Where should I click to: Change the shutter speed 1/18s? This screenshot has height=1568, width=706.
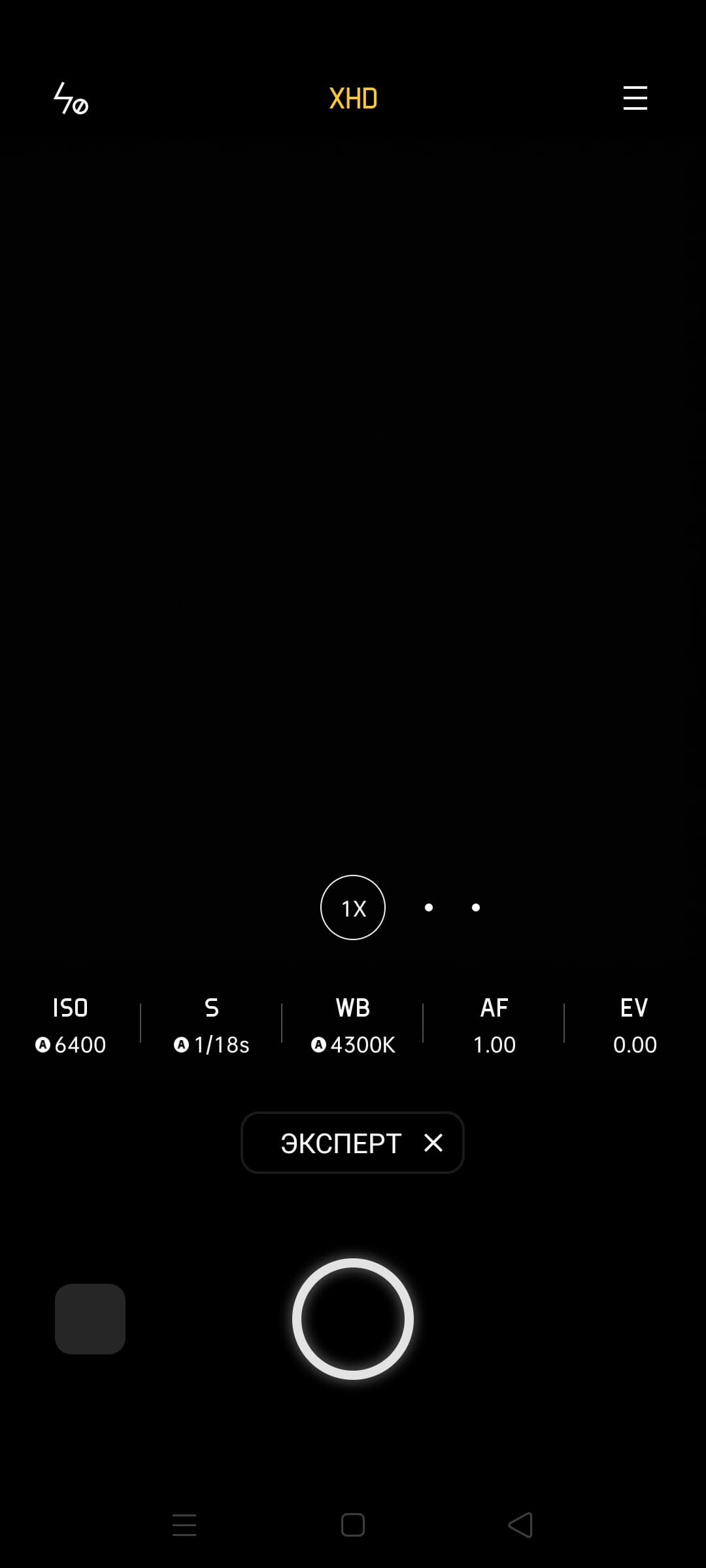click(212, 1026)
